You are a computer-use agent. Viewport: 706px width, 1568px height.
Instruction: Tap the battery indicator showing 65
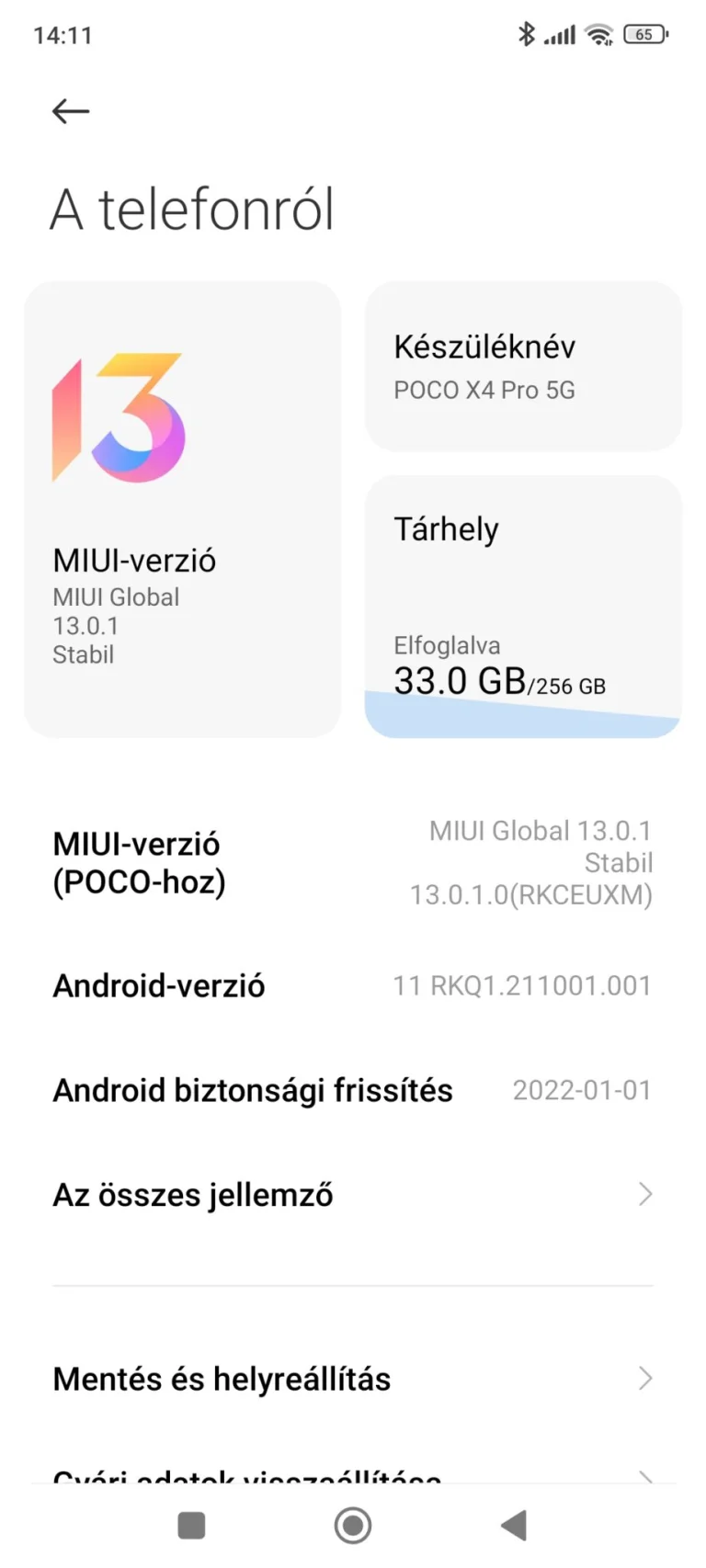click(x=644, y=34)
